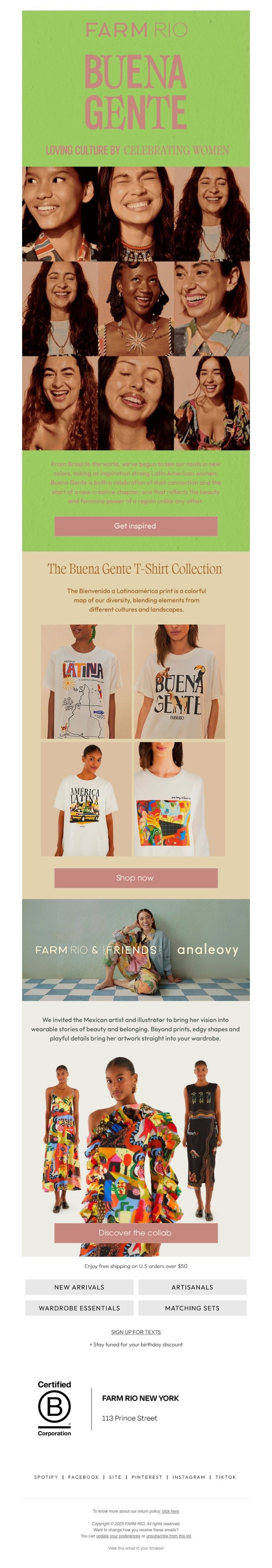Open the Instagram link in footer
The image size is (272, 1568).
click(x=188, y=1477)
